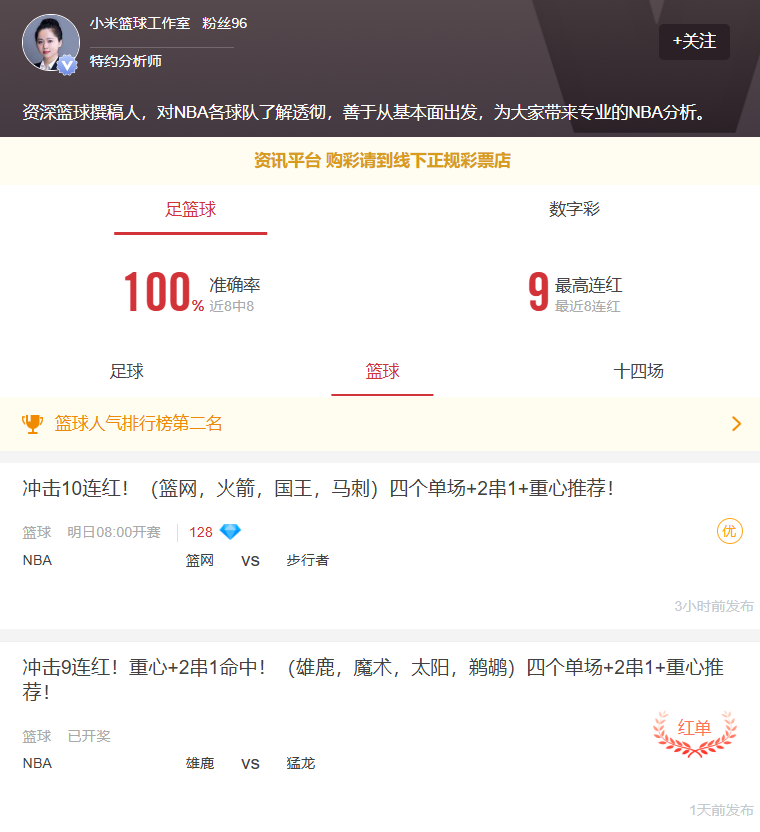Open the 冲击10连红 篮网 vs 步行者 post
The image size is (760, 832).
point(318,489)
